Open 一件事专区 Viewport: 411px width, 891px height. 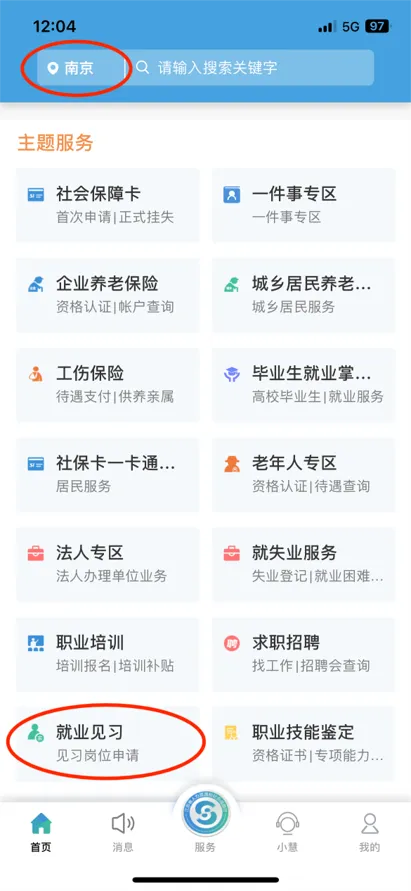coord(304,205)
